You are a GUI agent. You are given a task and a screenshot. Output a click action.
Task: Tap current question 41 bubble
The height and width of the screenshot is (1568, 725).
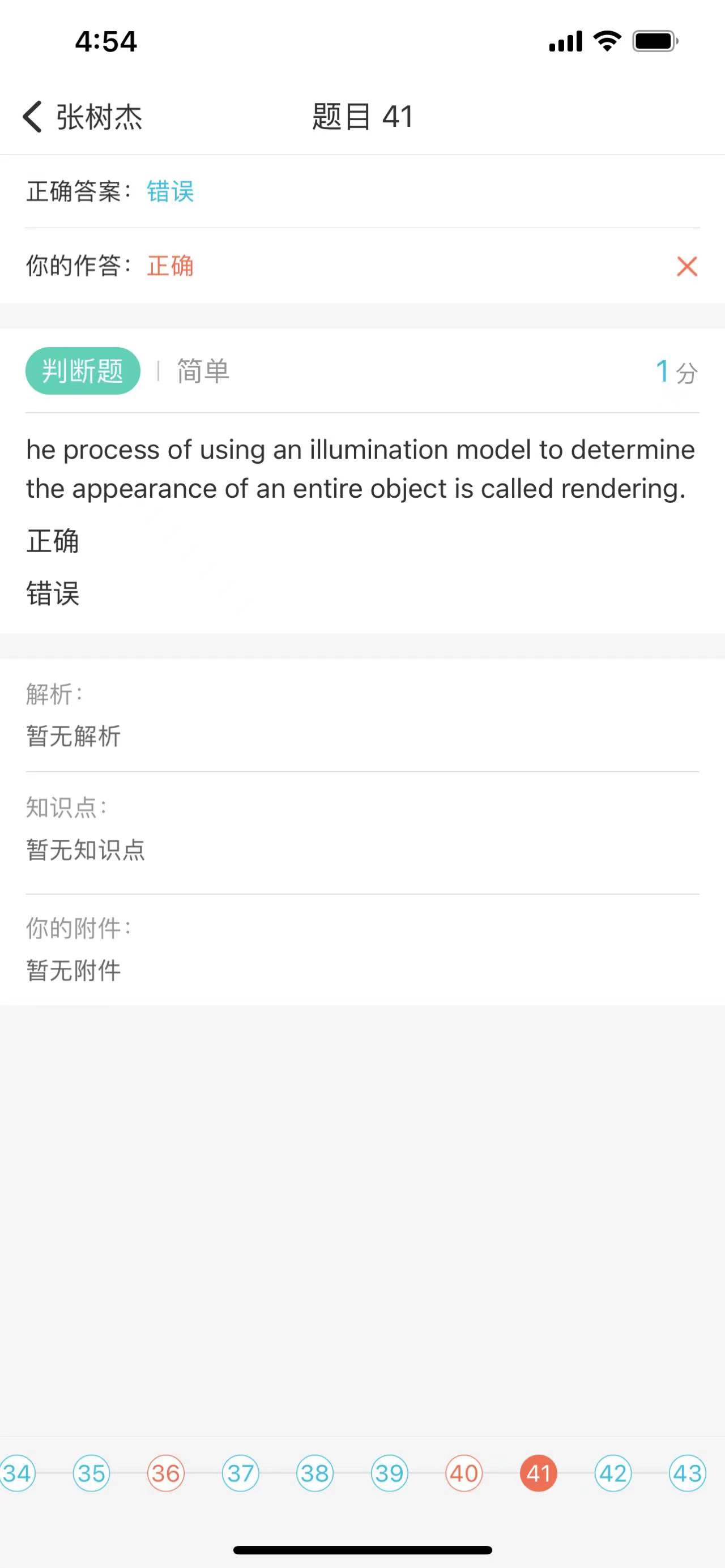point(538,1473)
